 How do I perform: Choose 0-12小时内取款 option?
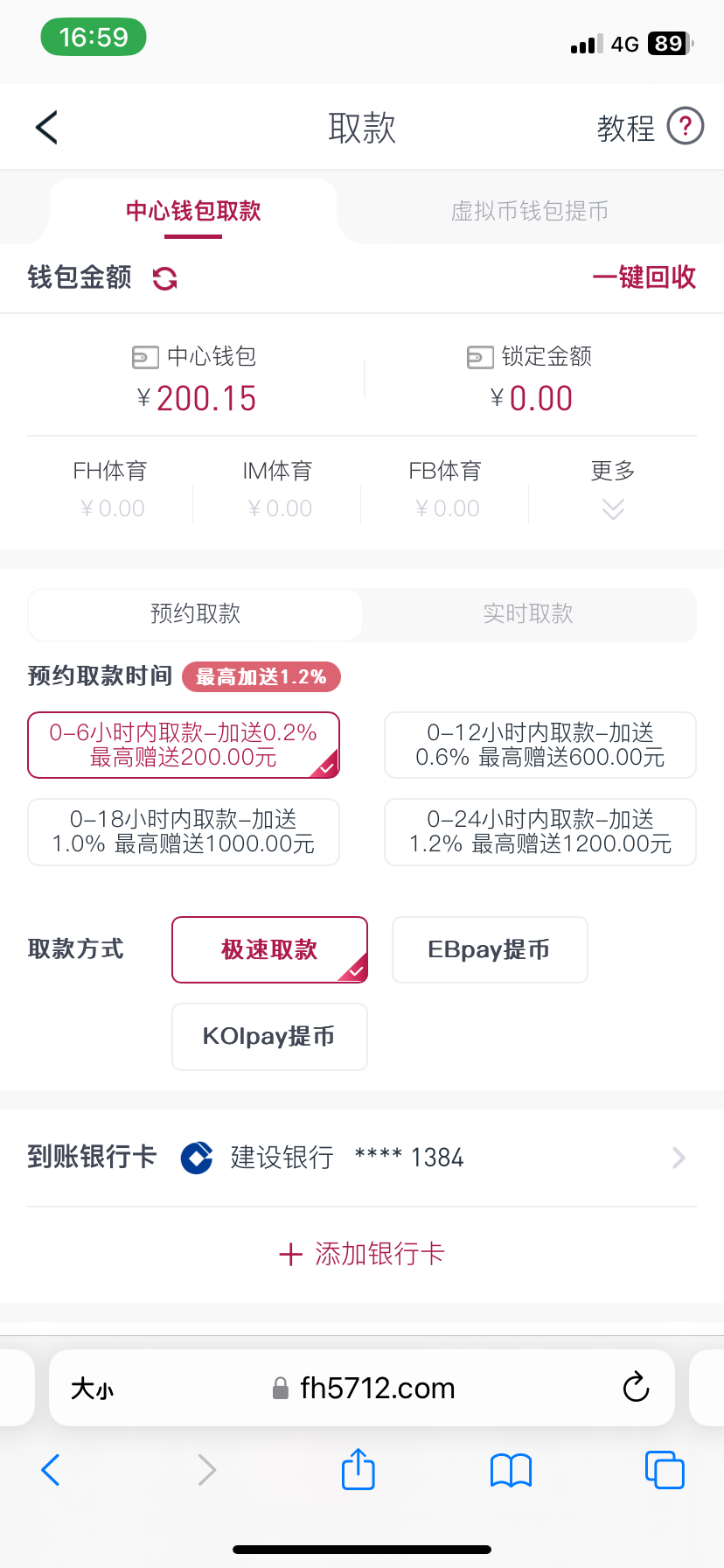(540, 745)
